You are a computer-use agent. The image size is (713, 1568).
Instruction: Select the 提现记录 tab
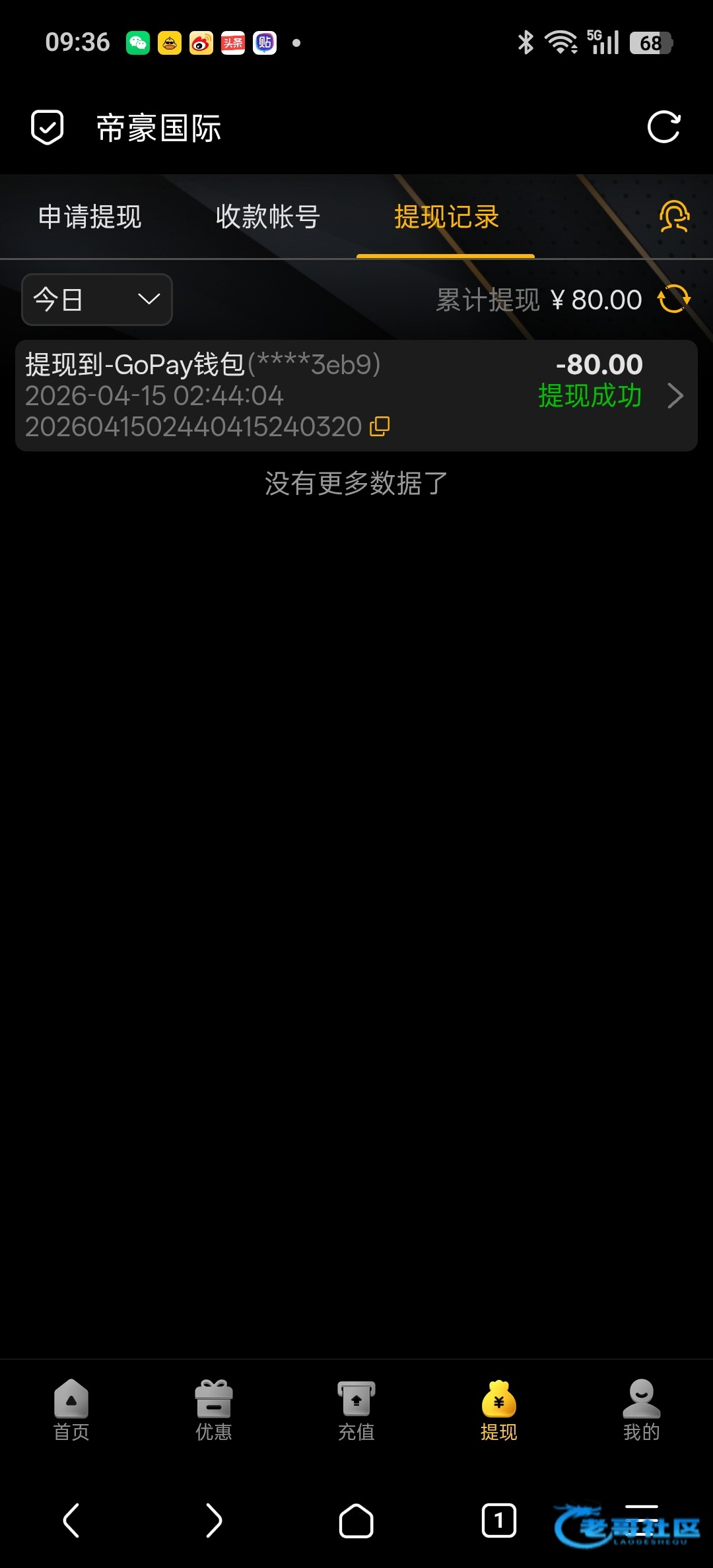click(x=446, y=216)
